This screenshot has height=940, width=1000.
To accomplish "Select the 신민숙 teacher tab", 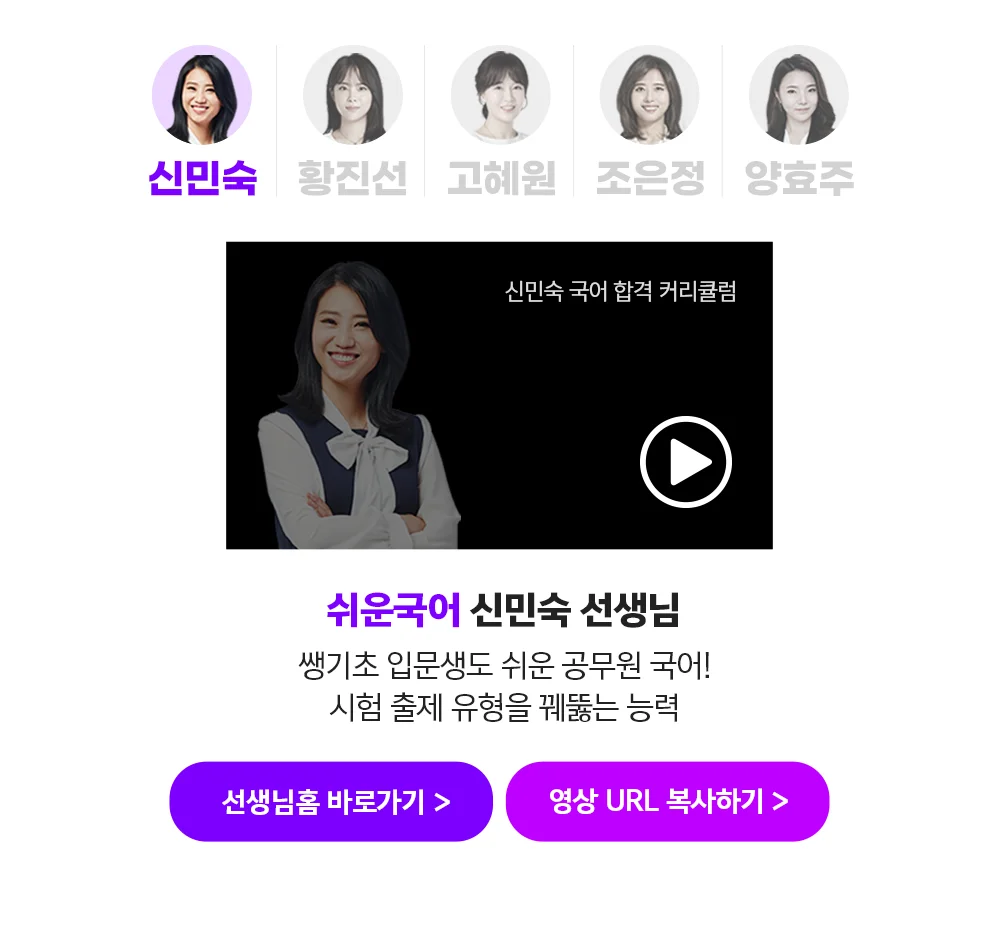I will pos(202,122).
